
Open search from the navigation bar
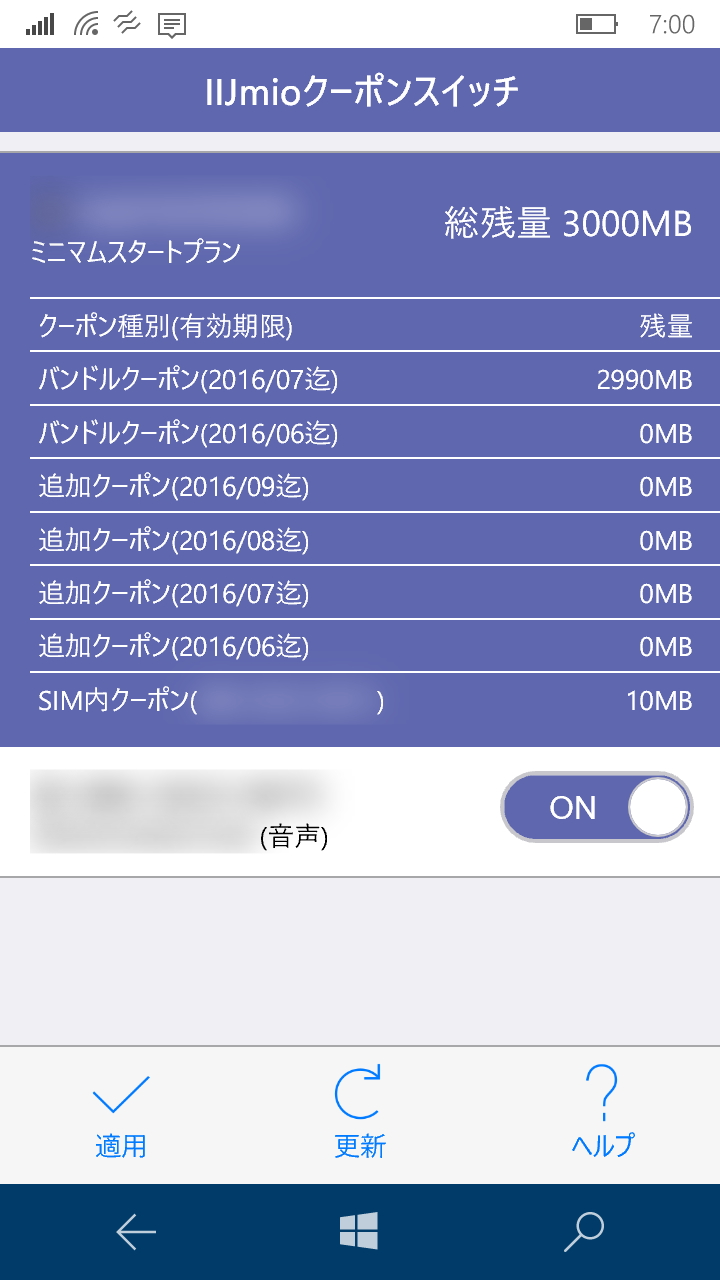point(585,1230)
